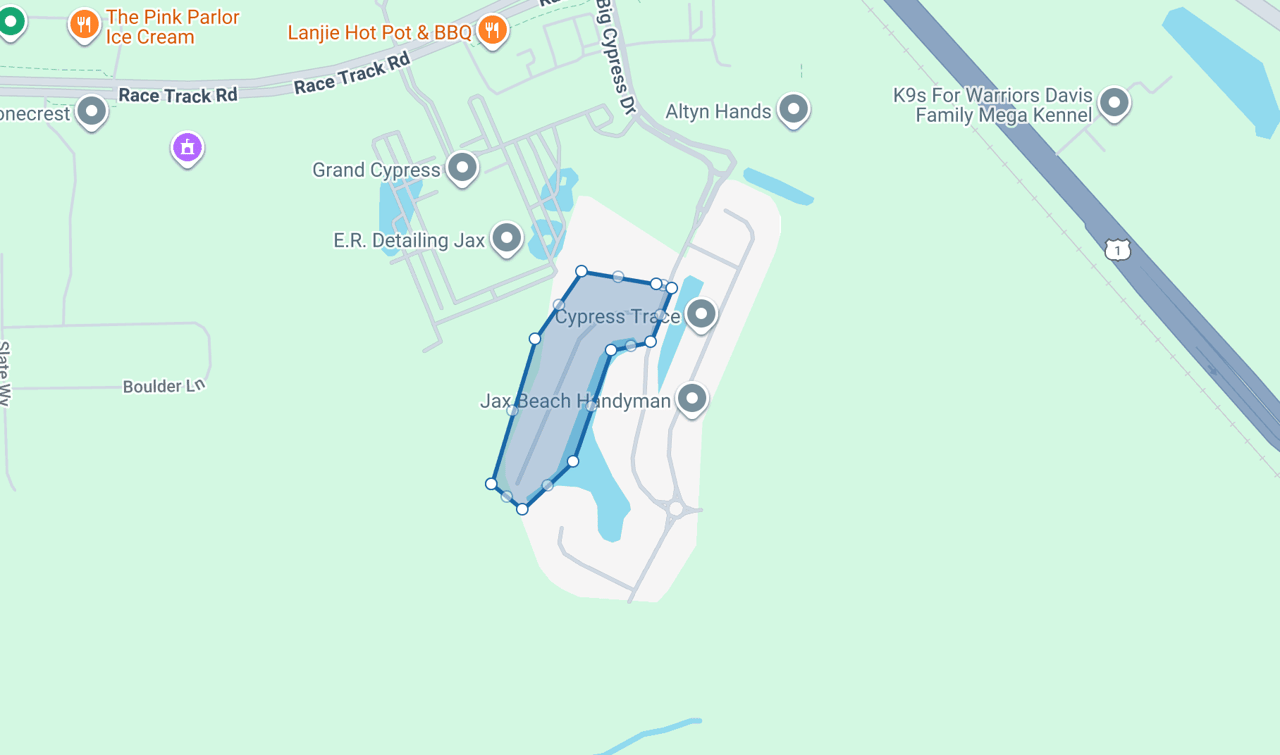1280x755 pixels.
Task: Select the Grand Cypress place pin
Action: (462, 167)
